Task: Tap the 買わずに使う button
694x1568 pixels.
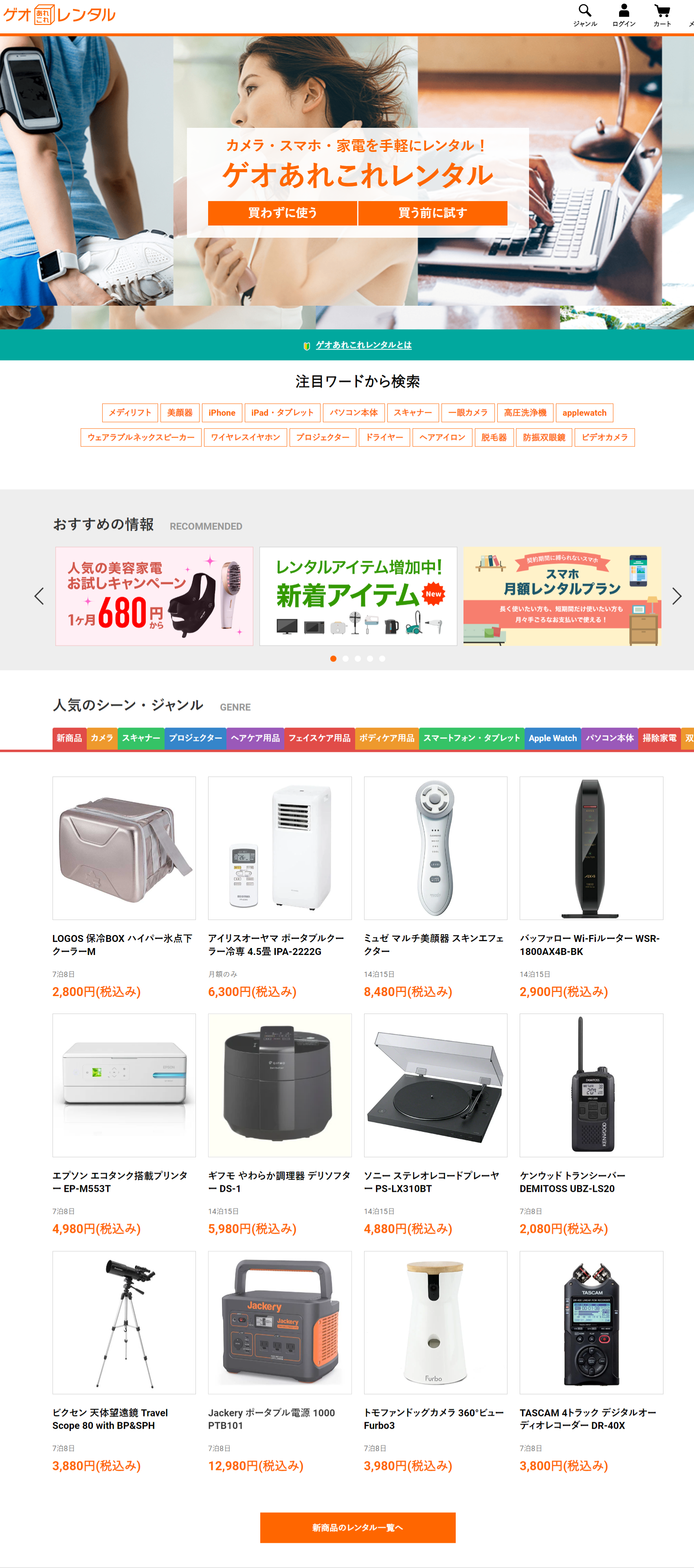Action: [283, 213]
